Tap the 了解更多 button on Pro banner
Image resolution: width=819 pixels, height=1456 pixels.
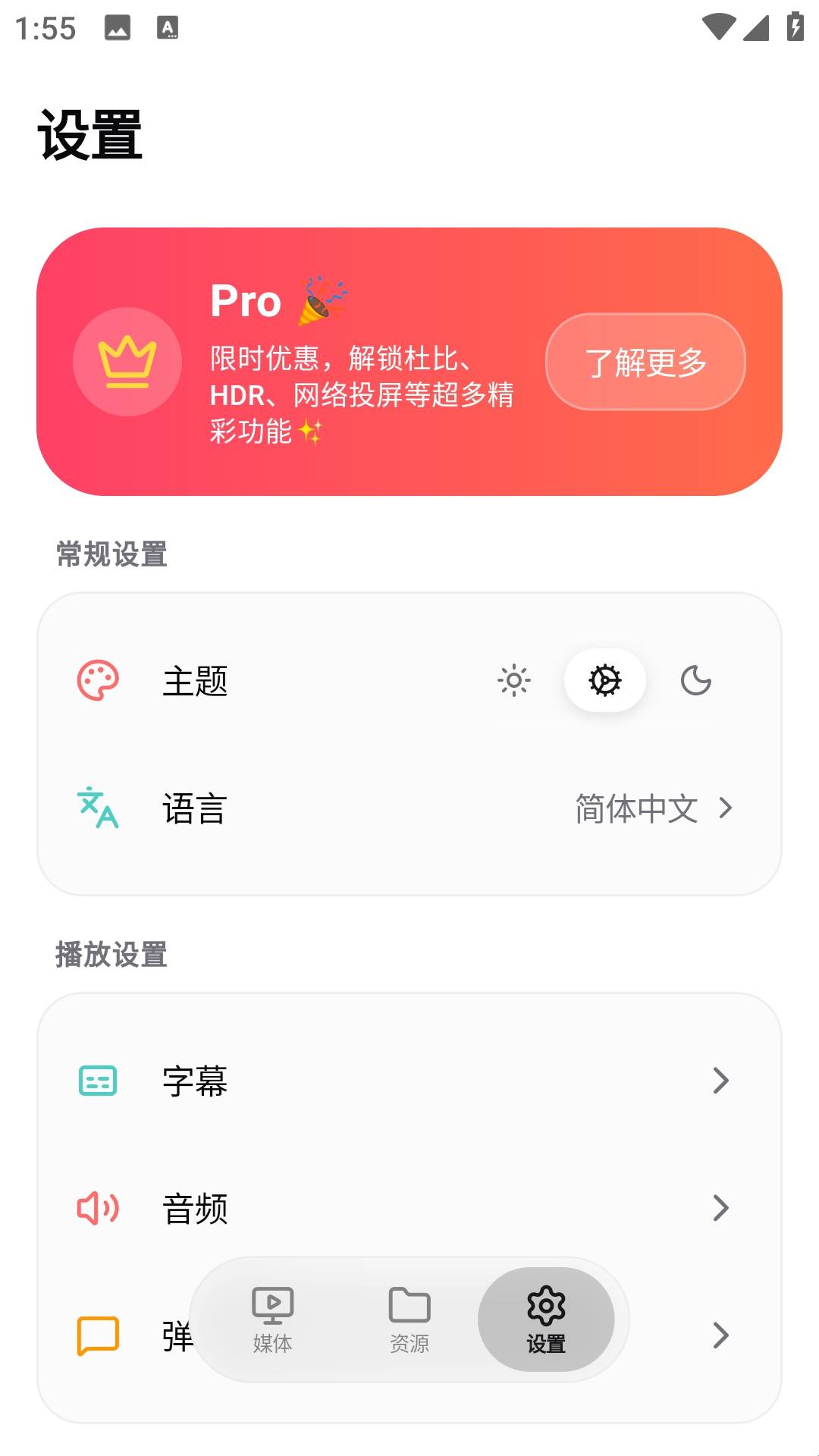645,362
